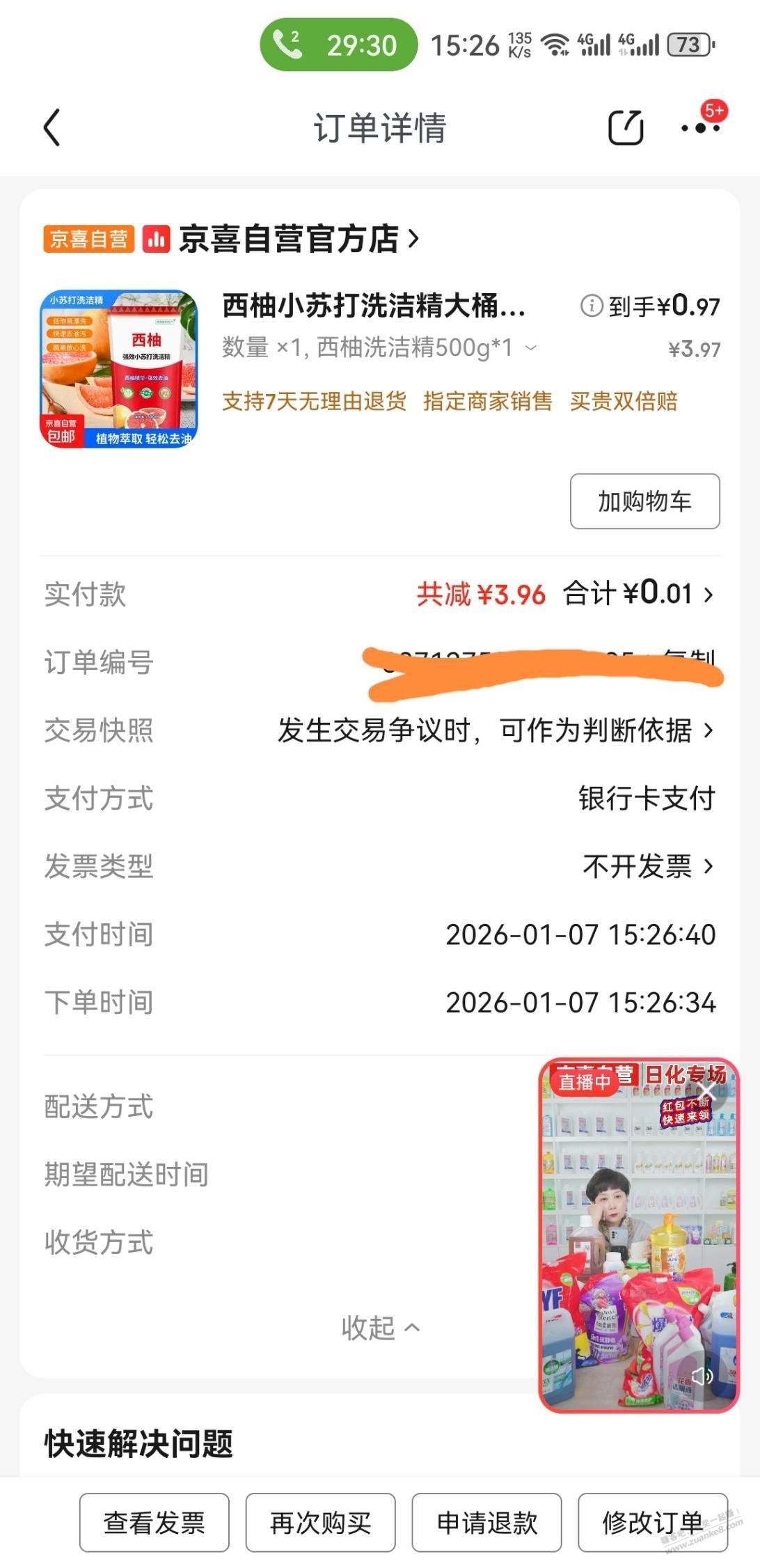Go back from the order details page
760x1568 pixels.
(x=52, y=127)
